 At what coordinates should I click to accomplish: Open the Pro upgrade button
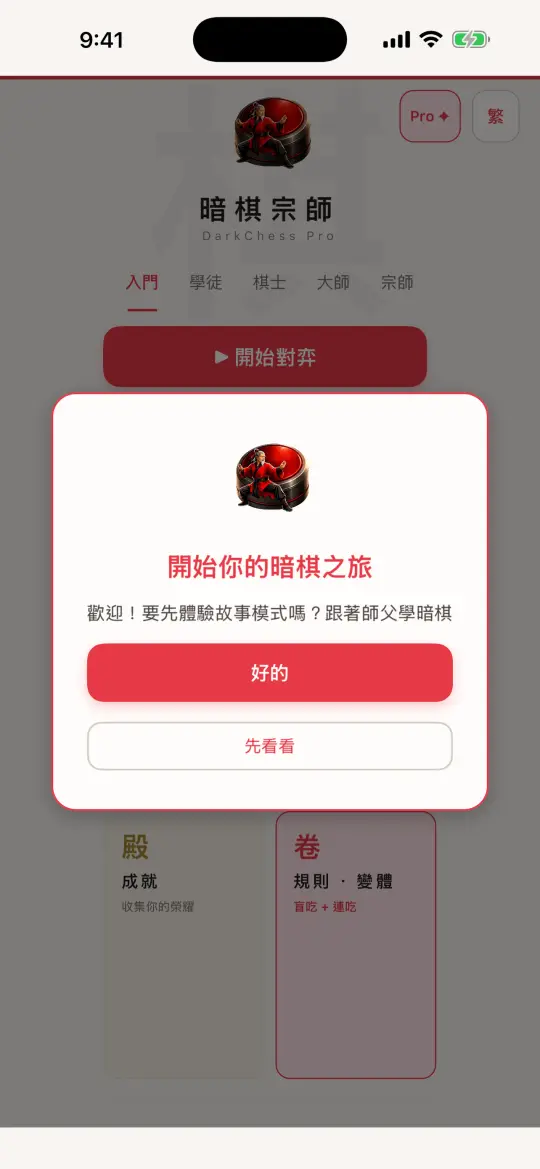pyautogui.click(x=430, y=116)
